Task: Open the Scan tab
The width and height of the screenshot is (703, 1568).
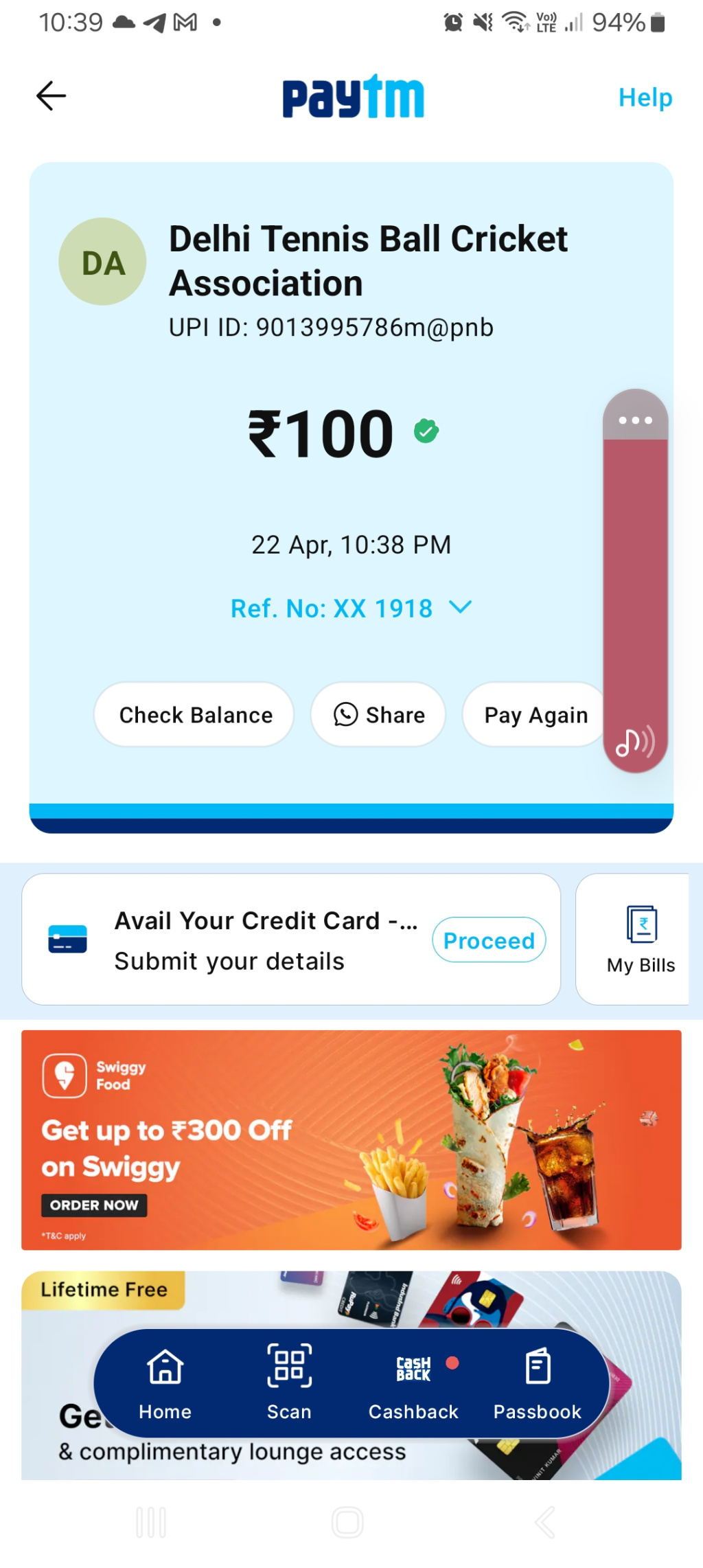Action: pos(289,1382)
